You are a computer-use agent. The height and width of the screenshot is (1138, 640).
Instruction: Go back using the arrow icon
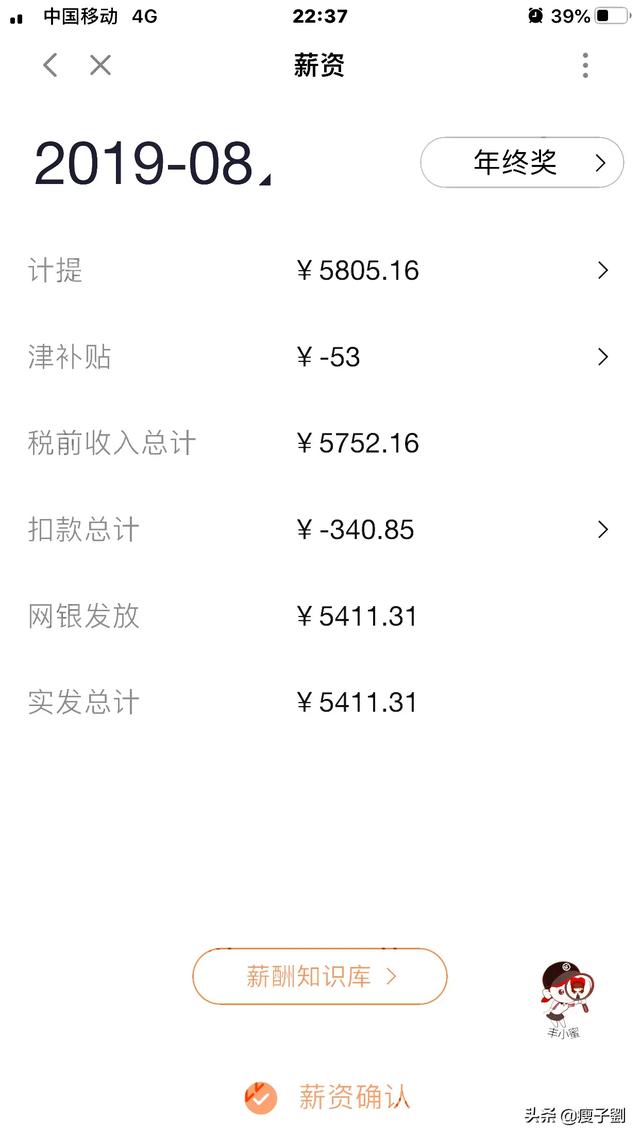[50, 66]
